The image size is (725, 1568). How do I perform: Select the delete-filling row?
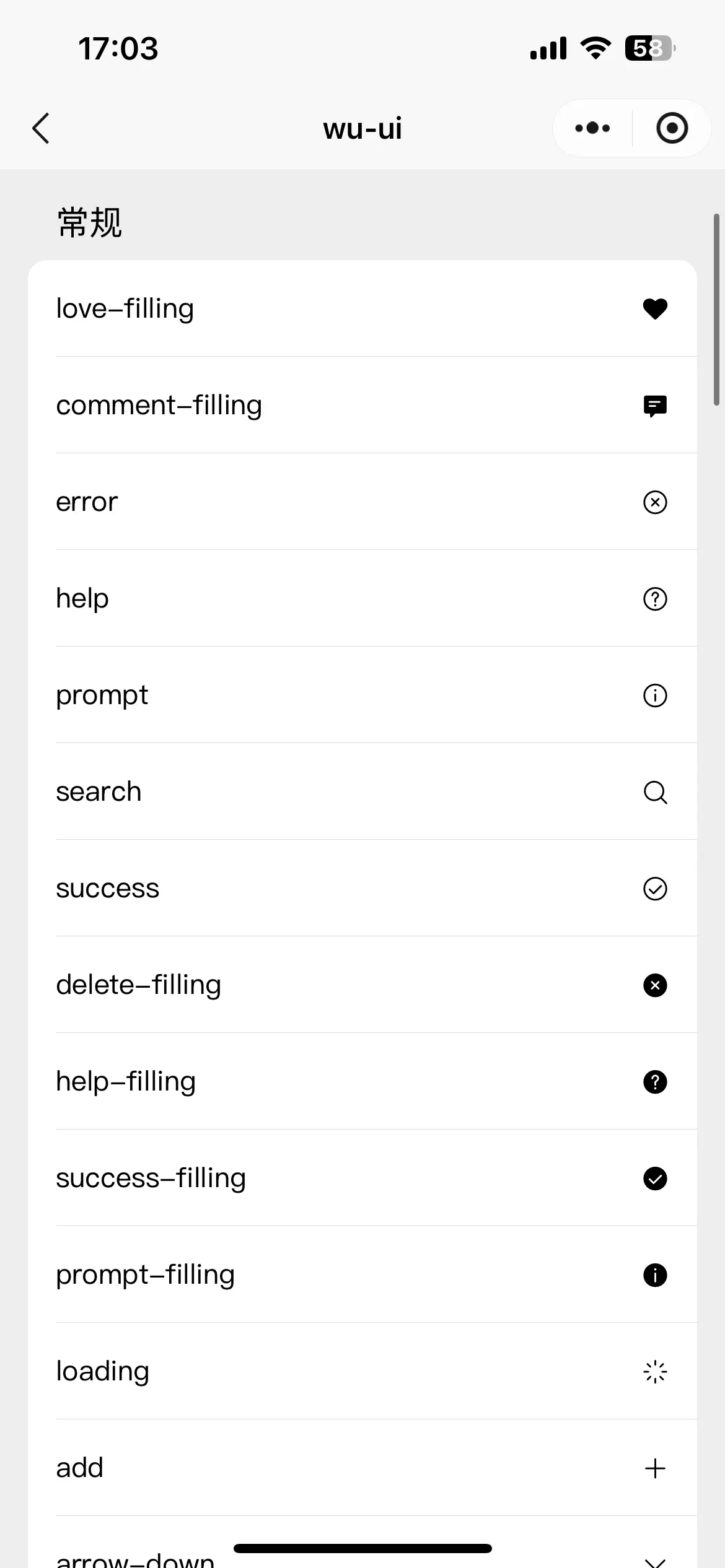[362, 985]
